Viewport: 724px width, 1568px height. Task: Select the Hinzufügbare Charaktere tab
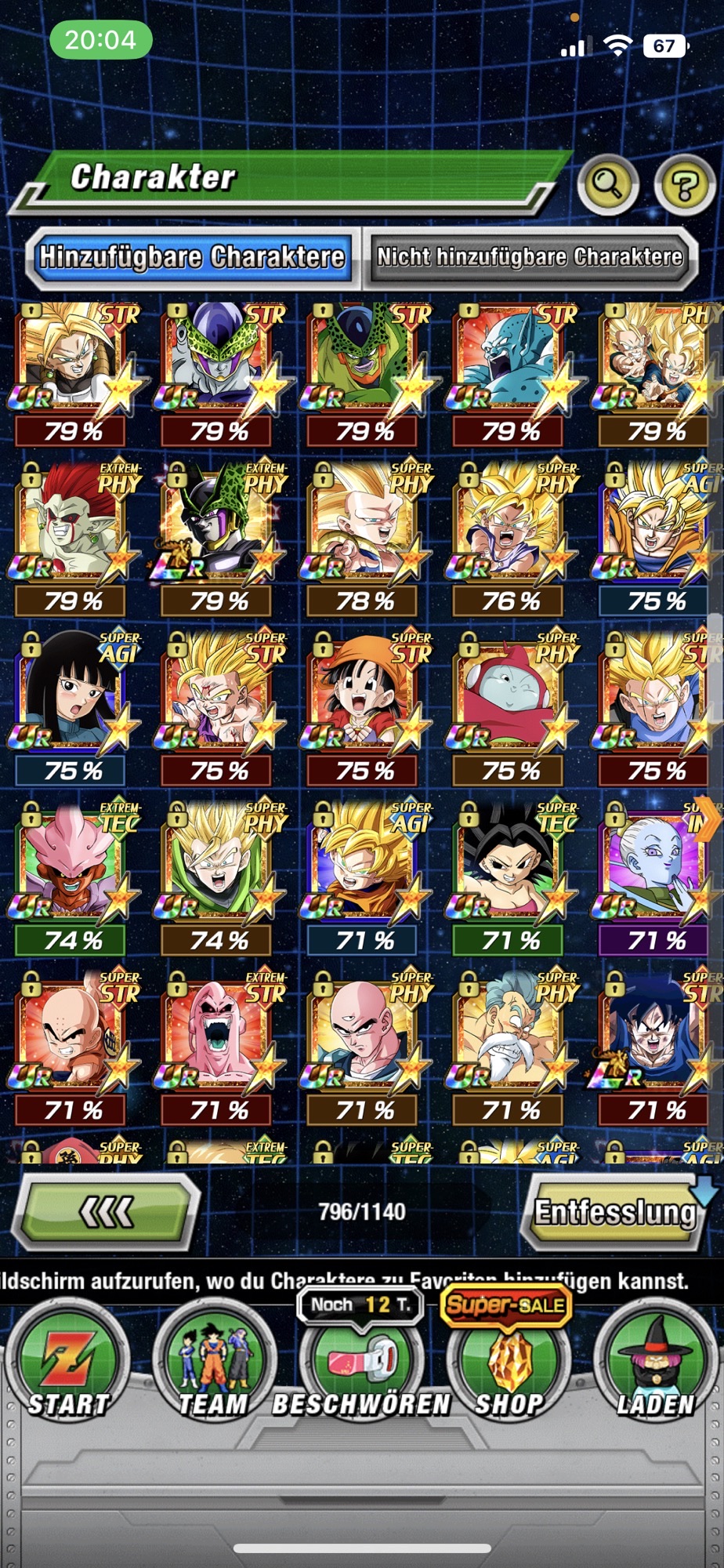(192, 257)
